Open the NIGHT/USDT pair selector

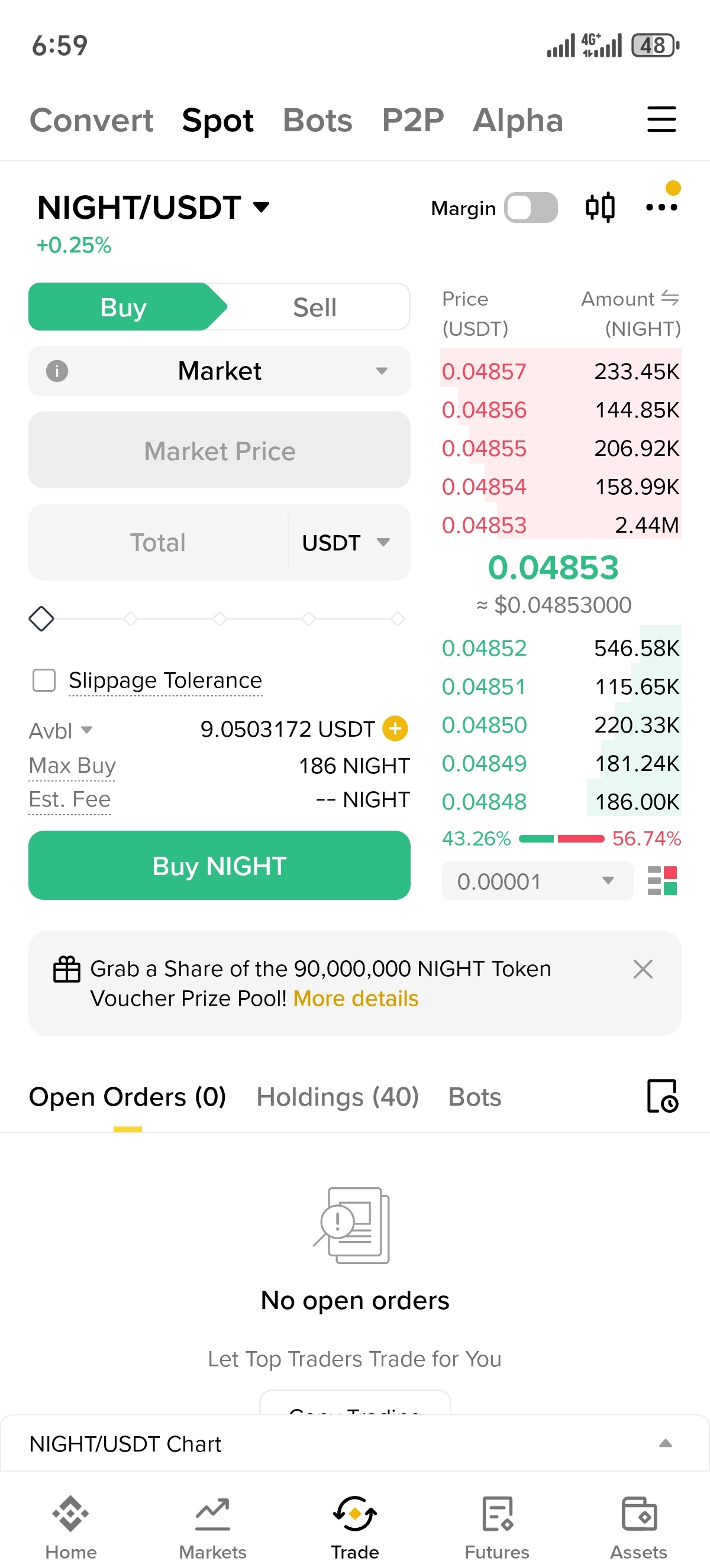click(x=153, y=208)
